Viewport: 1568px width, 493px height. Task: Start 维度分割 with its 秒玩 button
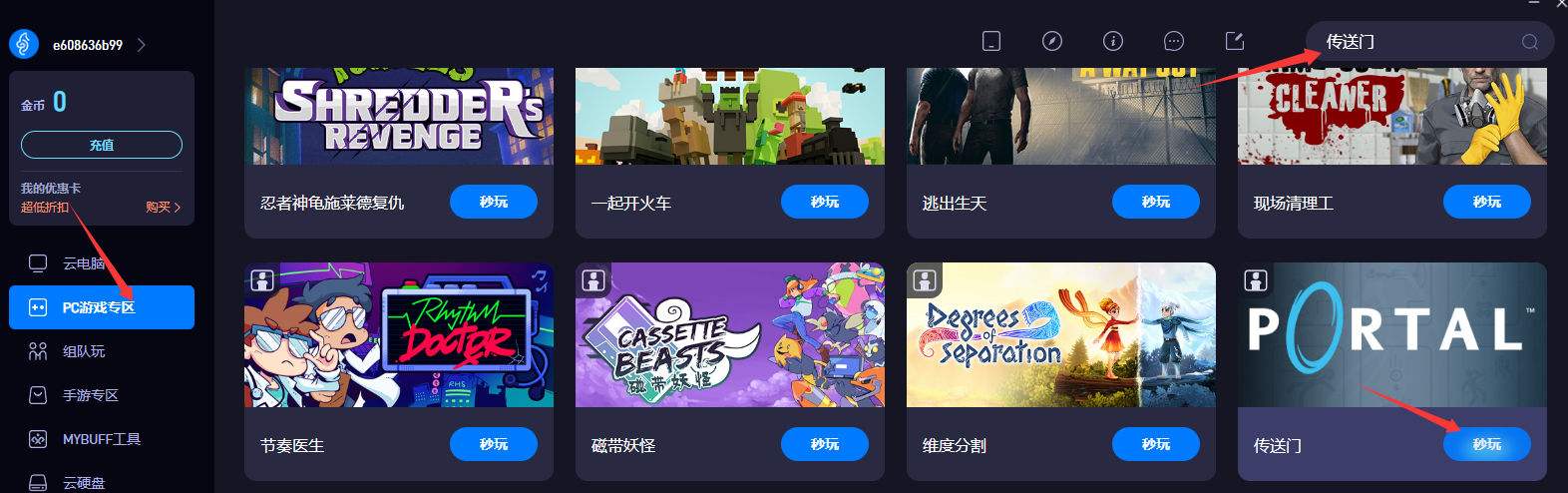tap(1155, 444)
